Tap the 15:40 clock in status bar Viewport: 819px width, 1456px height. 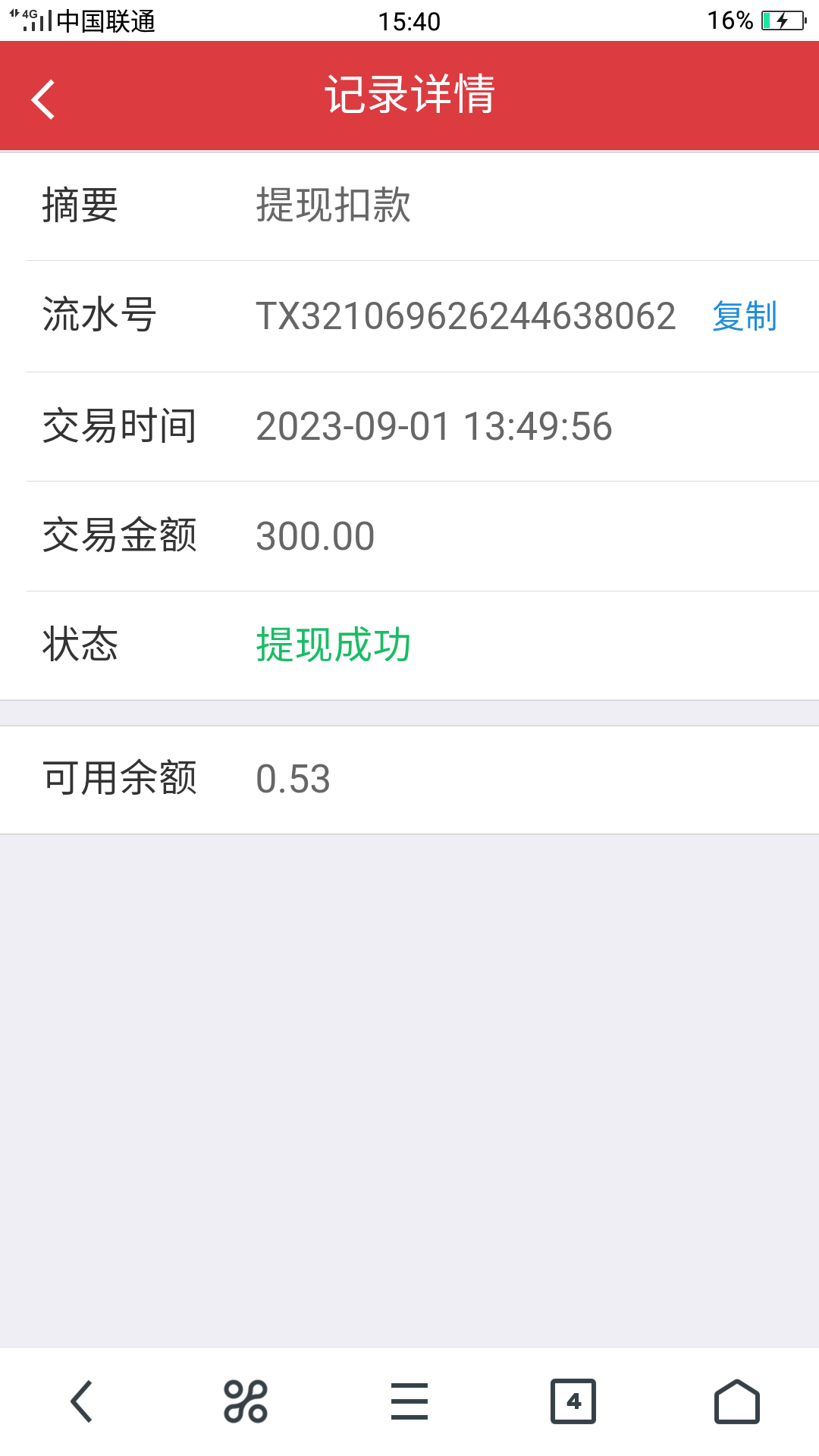click(409, 20)
